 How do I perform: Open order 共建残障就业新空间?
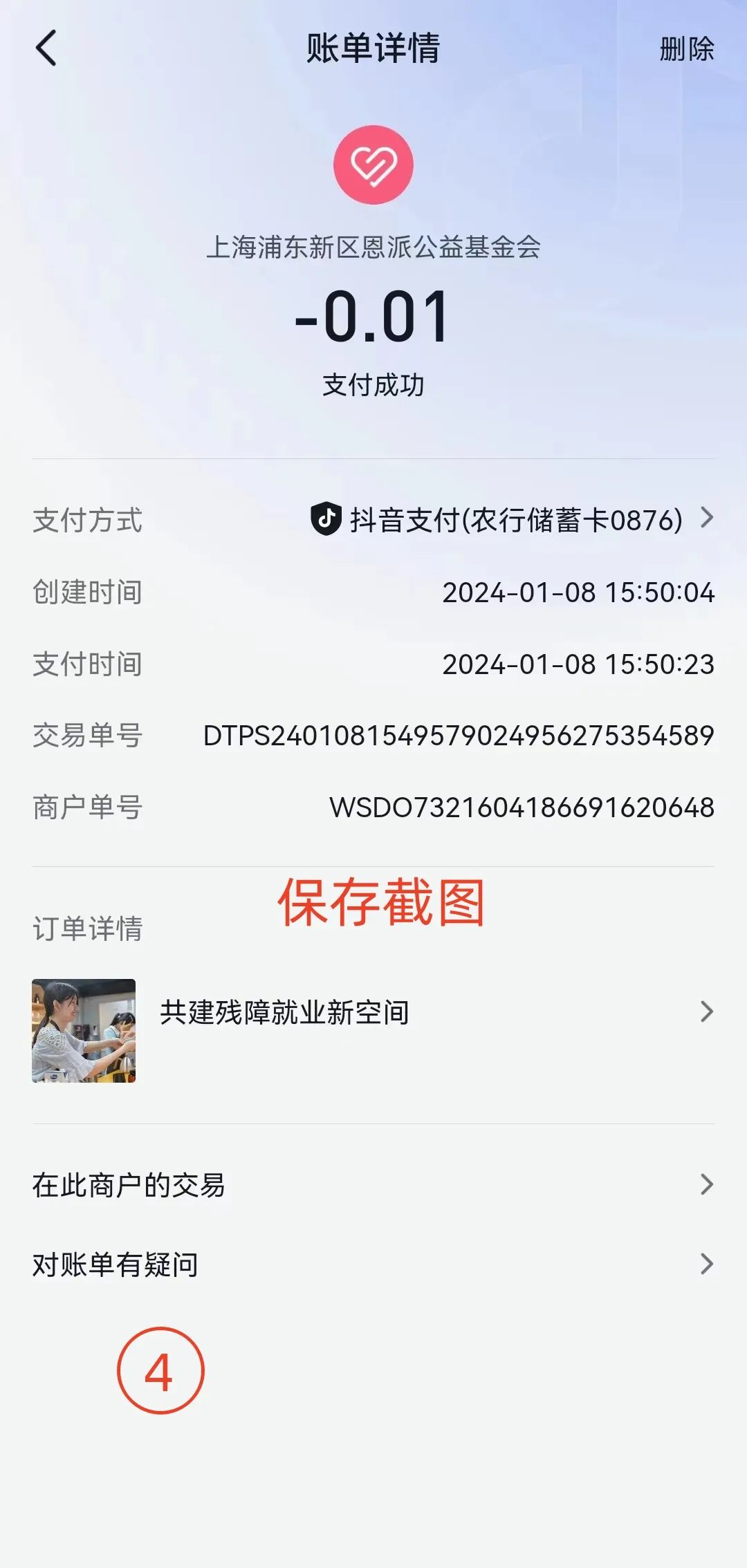point(373,1013)
